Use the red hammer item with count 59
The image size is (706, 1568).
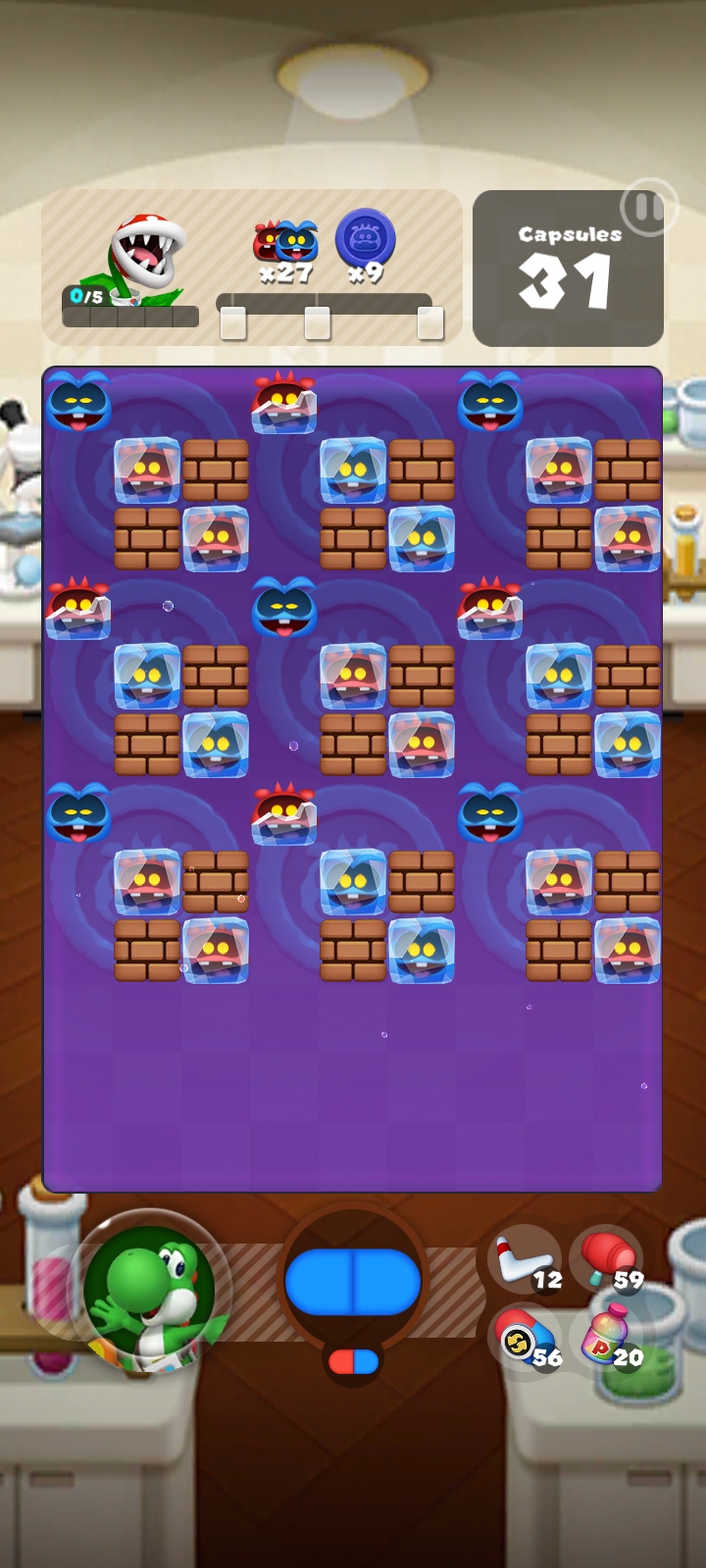point(608,1261)
